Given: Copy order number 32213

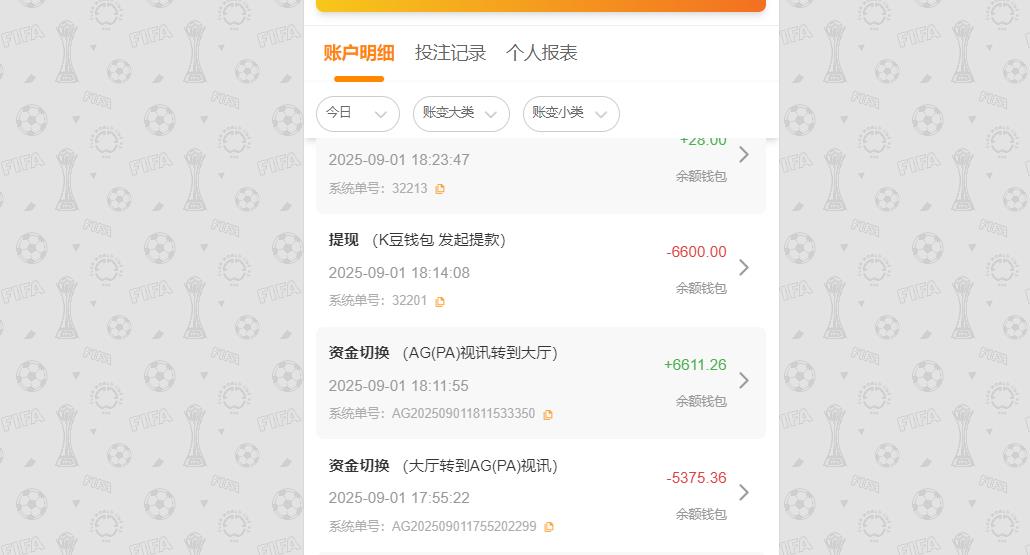Looking at the screenshot, I should pyautogui.click(x=440, y=189).
